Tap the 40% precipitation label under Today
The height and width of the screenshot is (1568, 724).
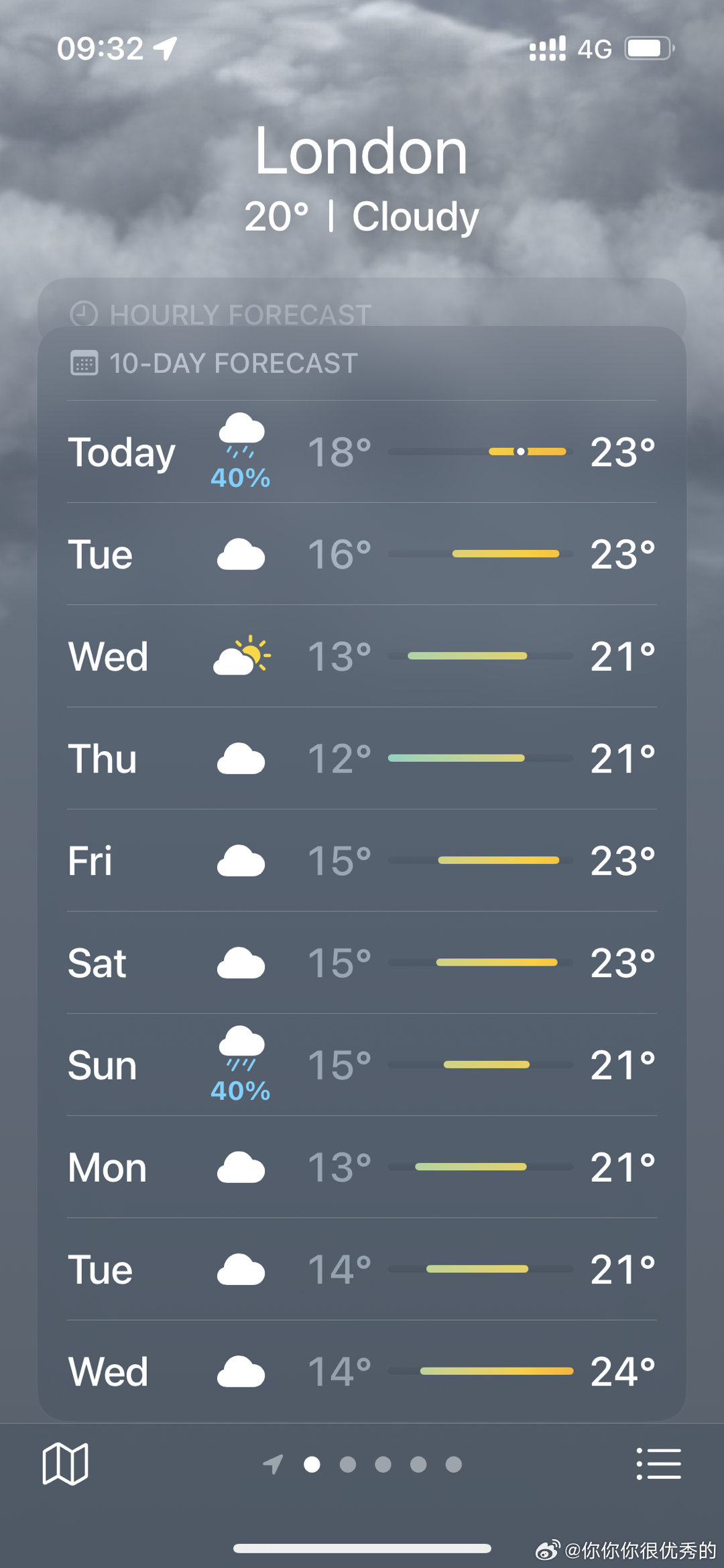(240, 478)
